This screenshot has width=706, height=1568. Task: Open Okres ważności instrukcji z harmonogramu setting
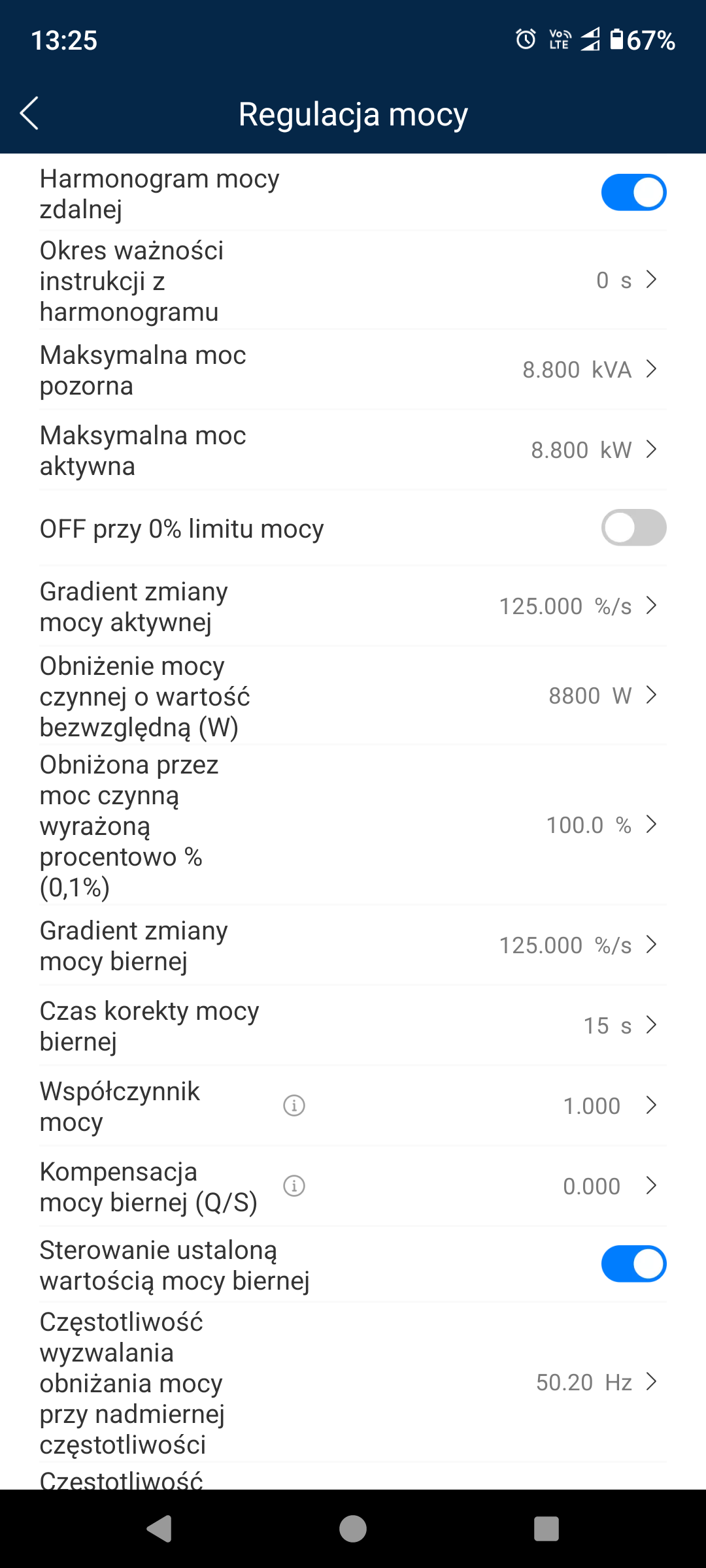353,281
